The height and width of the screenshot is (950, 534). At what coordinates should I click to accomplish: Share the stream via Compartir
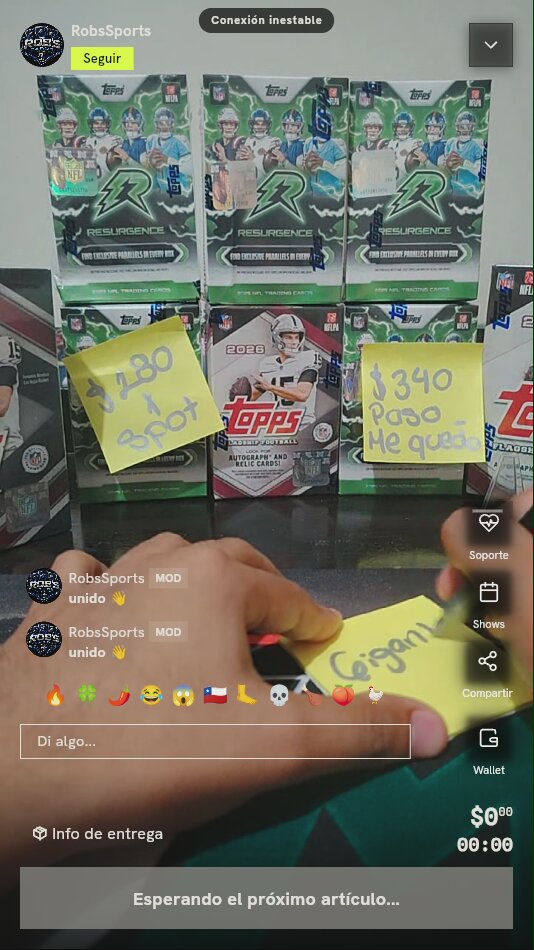tap(487, 674)
